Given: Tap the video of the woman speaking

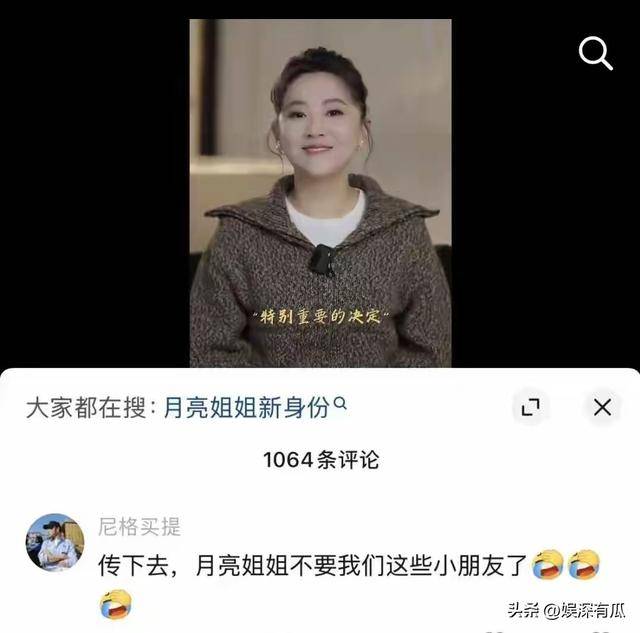Looking at the screenshot, I should pyautogui.click(x=320, y=192).
